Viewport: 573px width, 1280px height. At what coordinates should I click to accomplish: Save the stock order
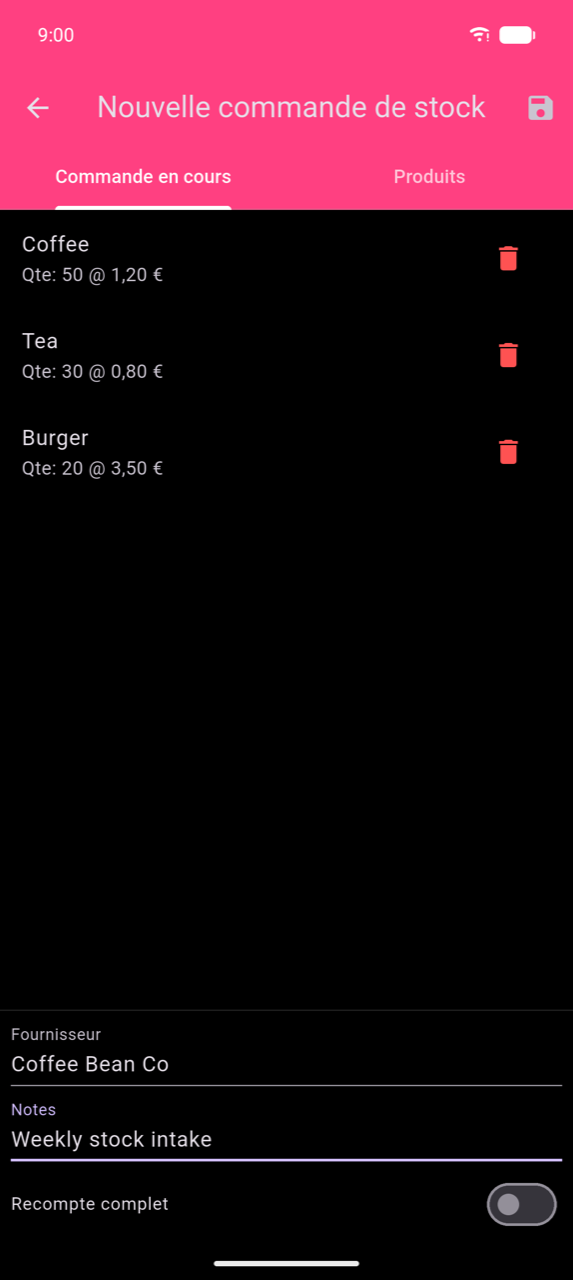540,108
